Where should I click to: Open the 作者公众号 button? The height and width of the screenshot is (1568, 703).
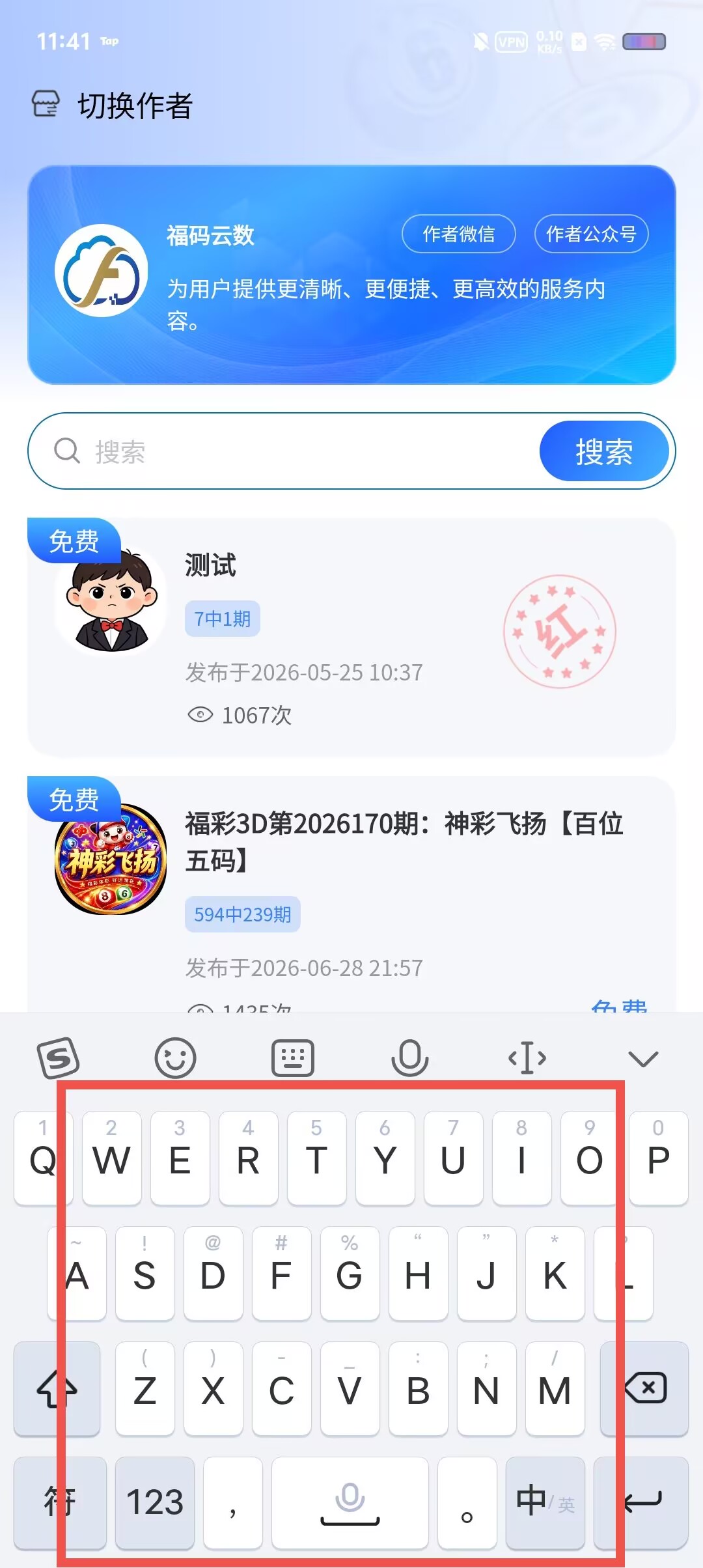[591, 234]
